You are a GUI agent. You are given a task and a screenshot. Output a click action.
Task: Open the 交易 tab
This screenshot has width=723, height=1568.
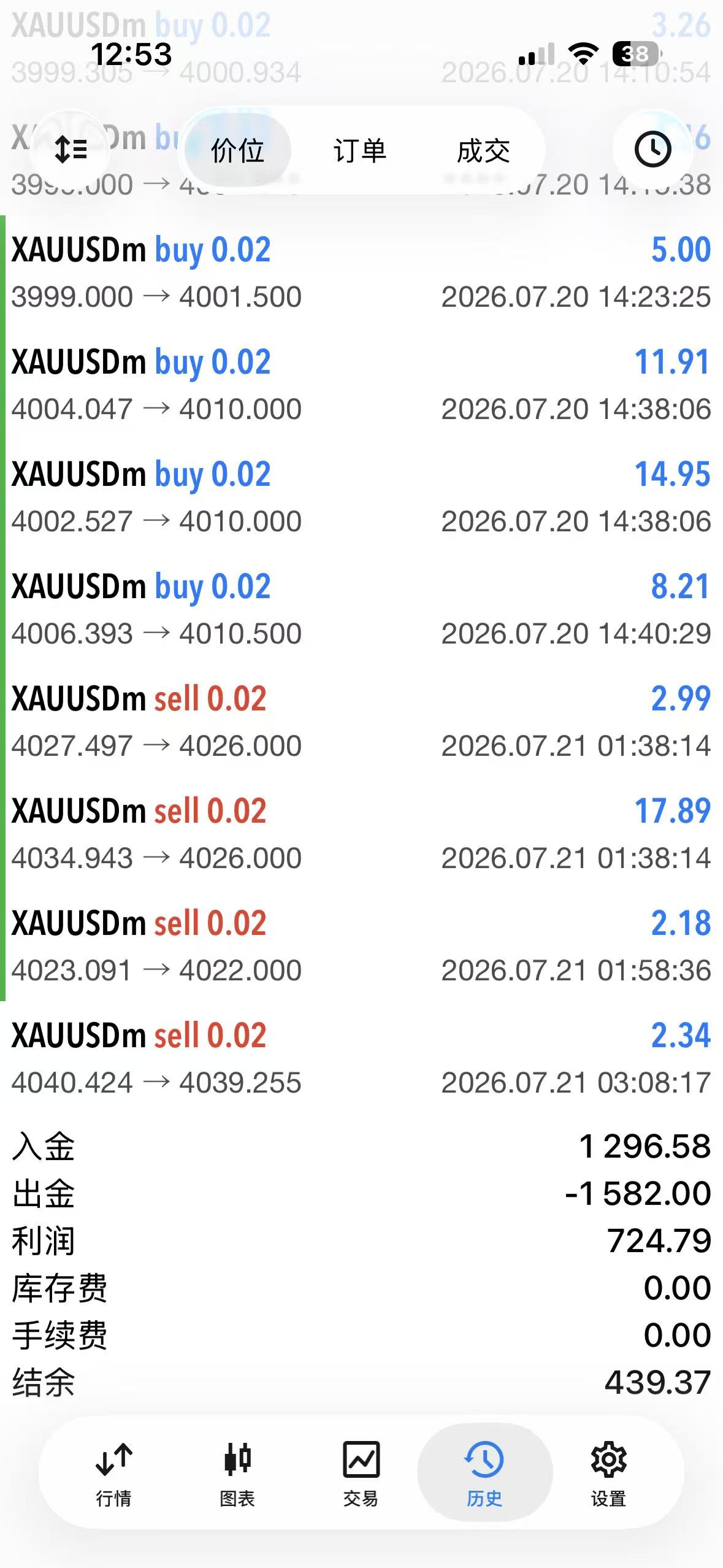[361, 1474]
